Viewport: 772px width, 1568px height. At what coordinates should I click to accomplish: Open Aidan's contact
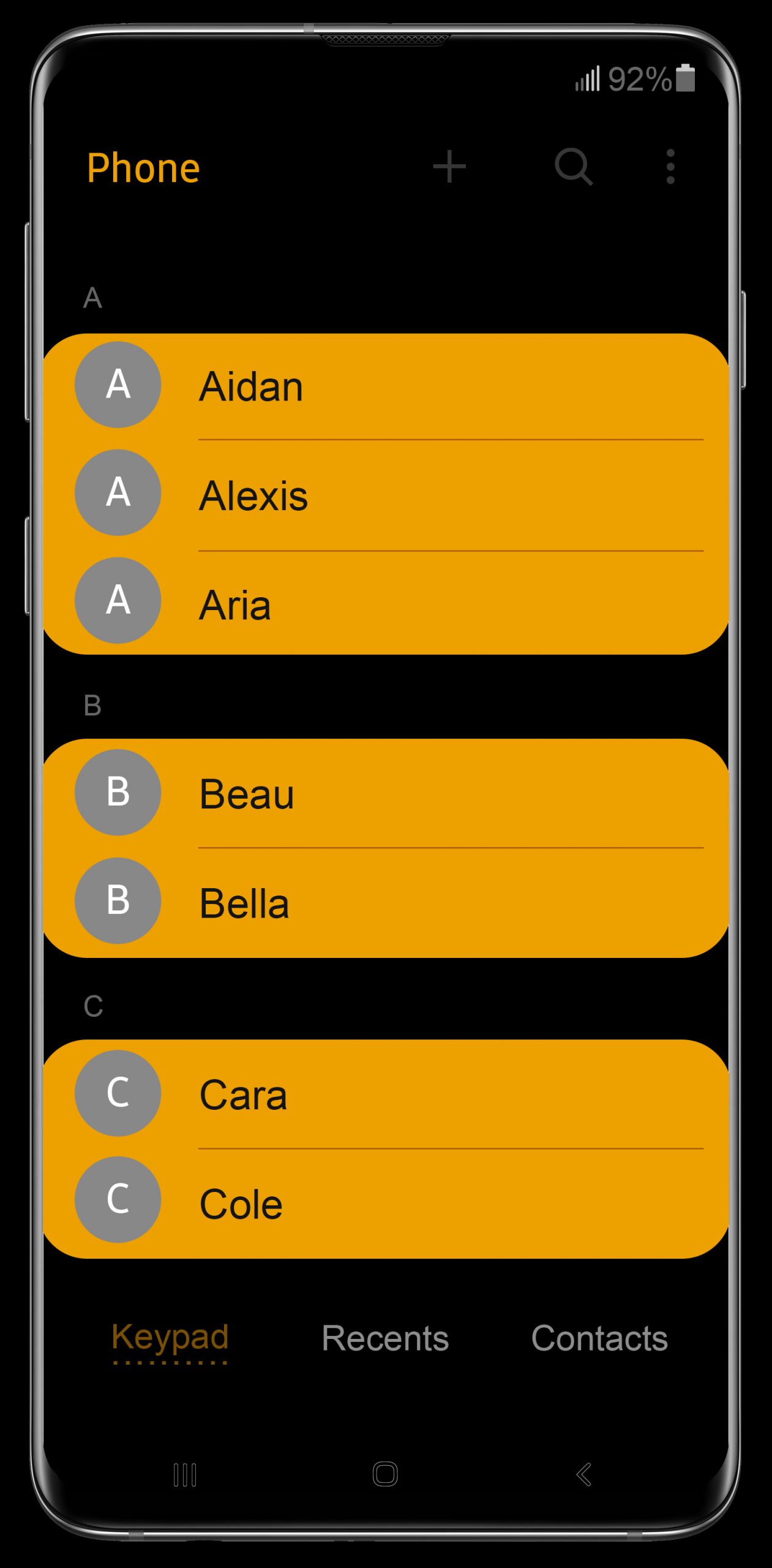pyautogui.click(x=386, y=386)
